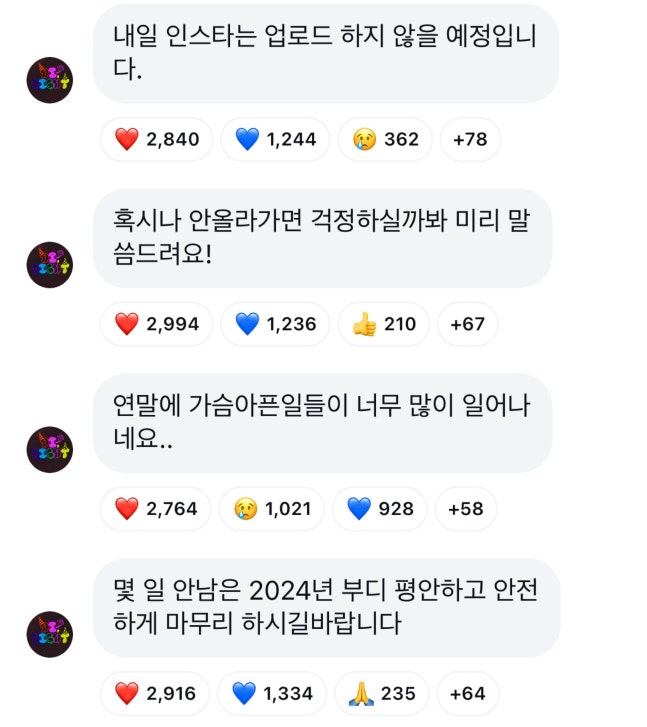
Task: Expand the +78 more reactions chip
Action: click(x=470, y=140)
